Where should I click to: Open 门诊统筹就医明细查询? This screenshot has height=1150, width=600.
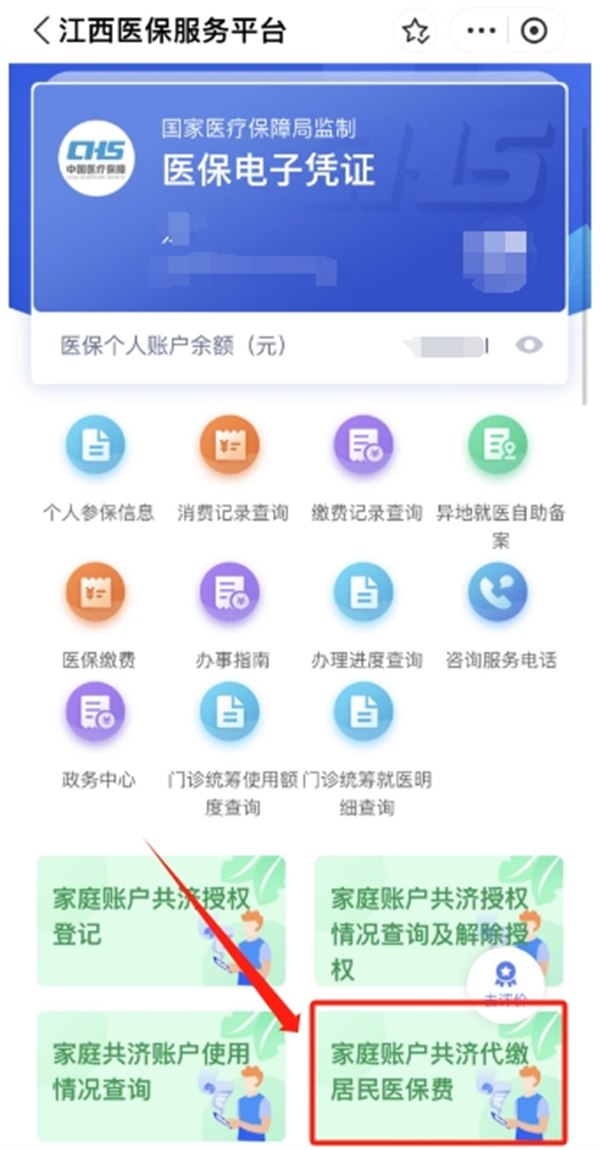364,712
